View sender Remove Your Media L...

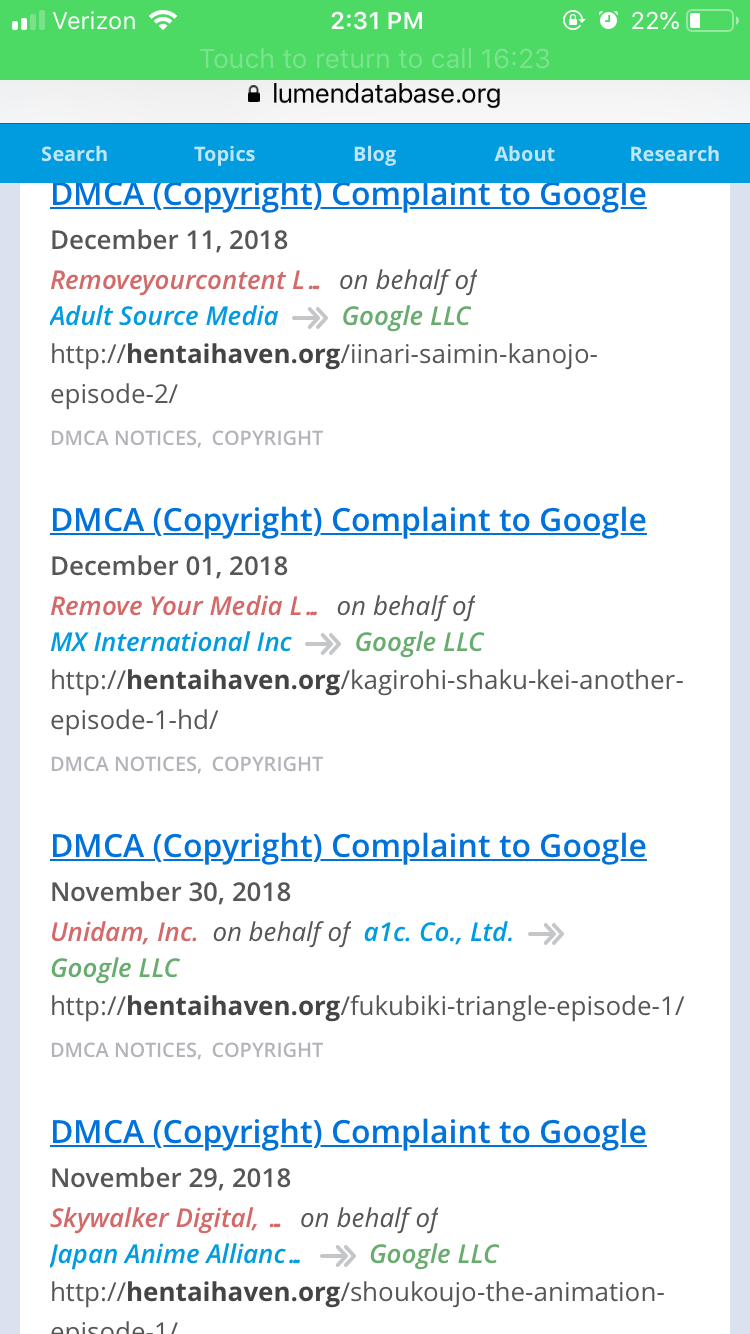(183, 606)
